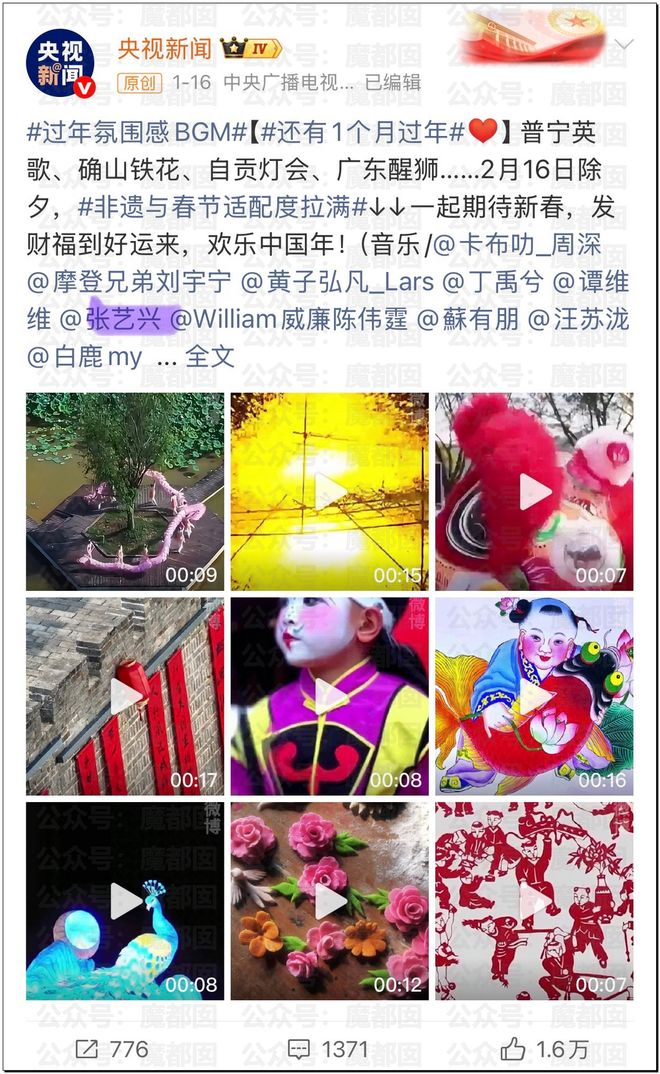The width and height of the screenshot is (660, 1074).
Task: Play the 00:09 dragon sculpture video
Action: pyautogui.click(x=125, y=491)
